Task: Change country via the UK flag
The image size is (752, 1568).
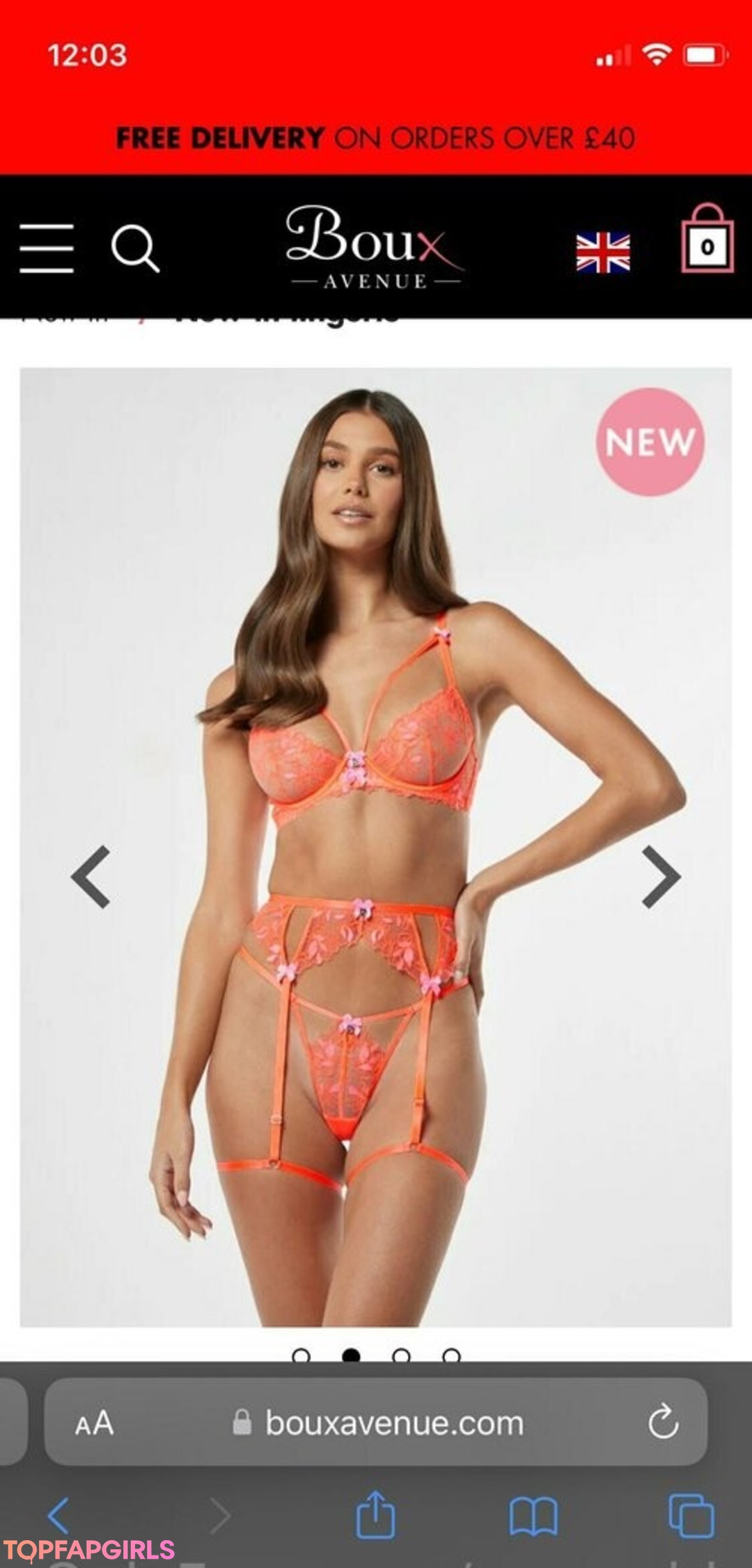Action: [603, 252]
